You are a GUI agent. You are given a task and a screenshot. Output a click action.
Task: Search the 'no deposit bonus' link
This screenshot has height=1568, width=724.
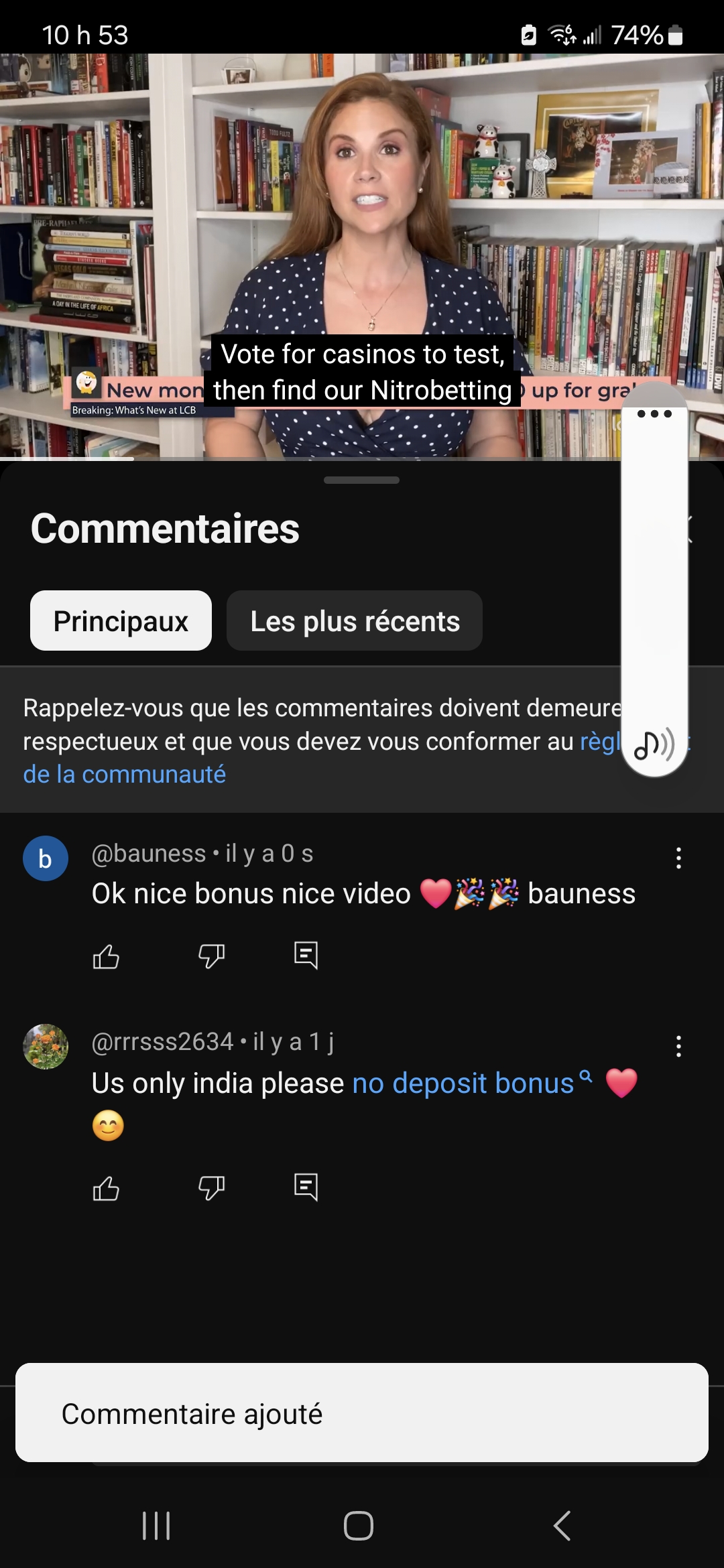469,1083
